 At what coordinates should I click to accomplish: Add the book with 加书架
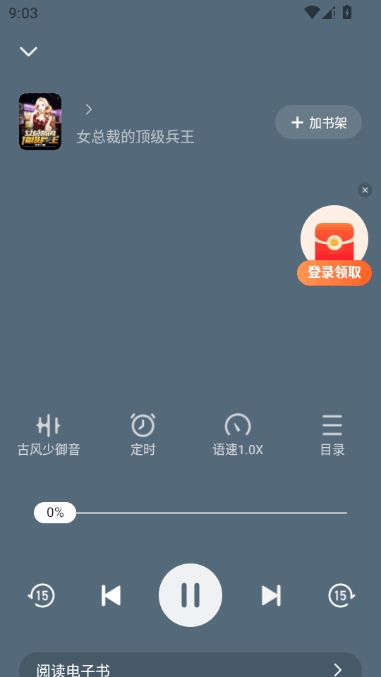[x=318, y=123]
